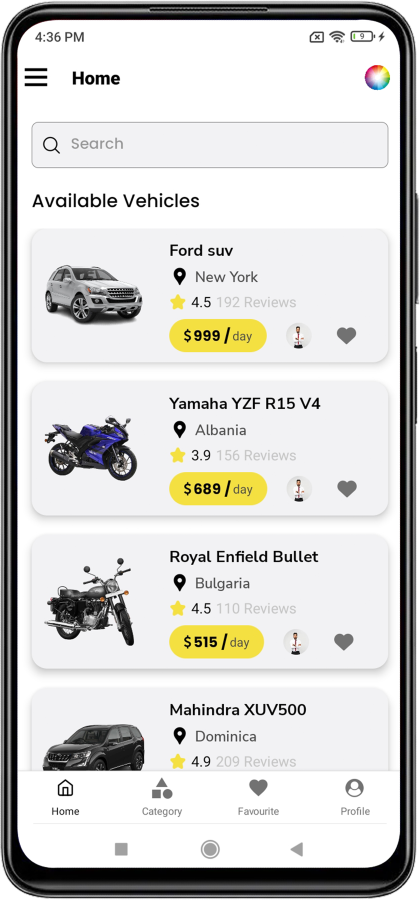Tap the system back button
This screenshot has height=900, width=420.
tap(297, 849)
